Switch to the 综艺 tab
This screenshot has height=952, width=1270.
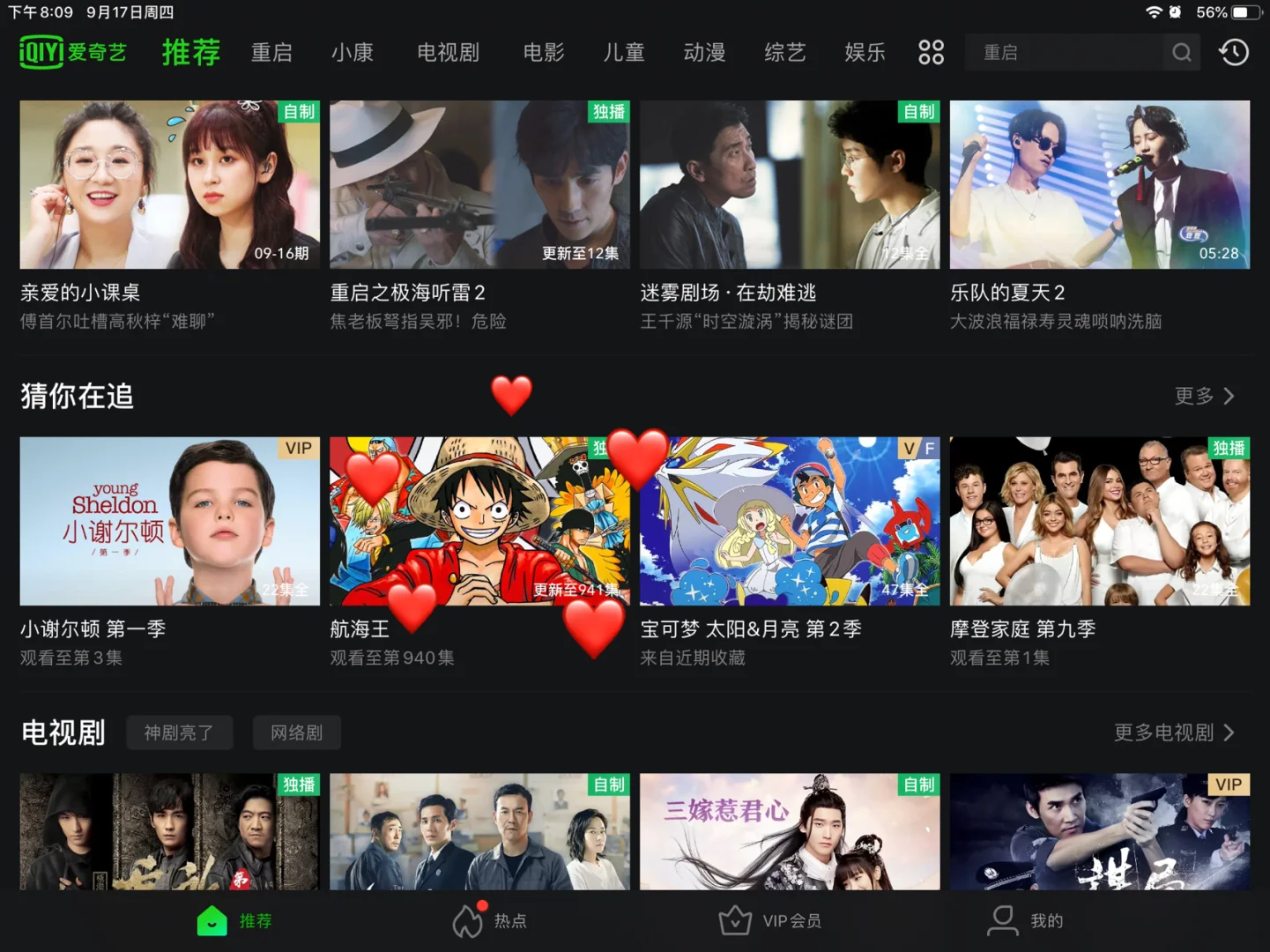click(x=784, y=53)
